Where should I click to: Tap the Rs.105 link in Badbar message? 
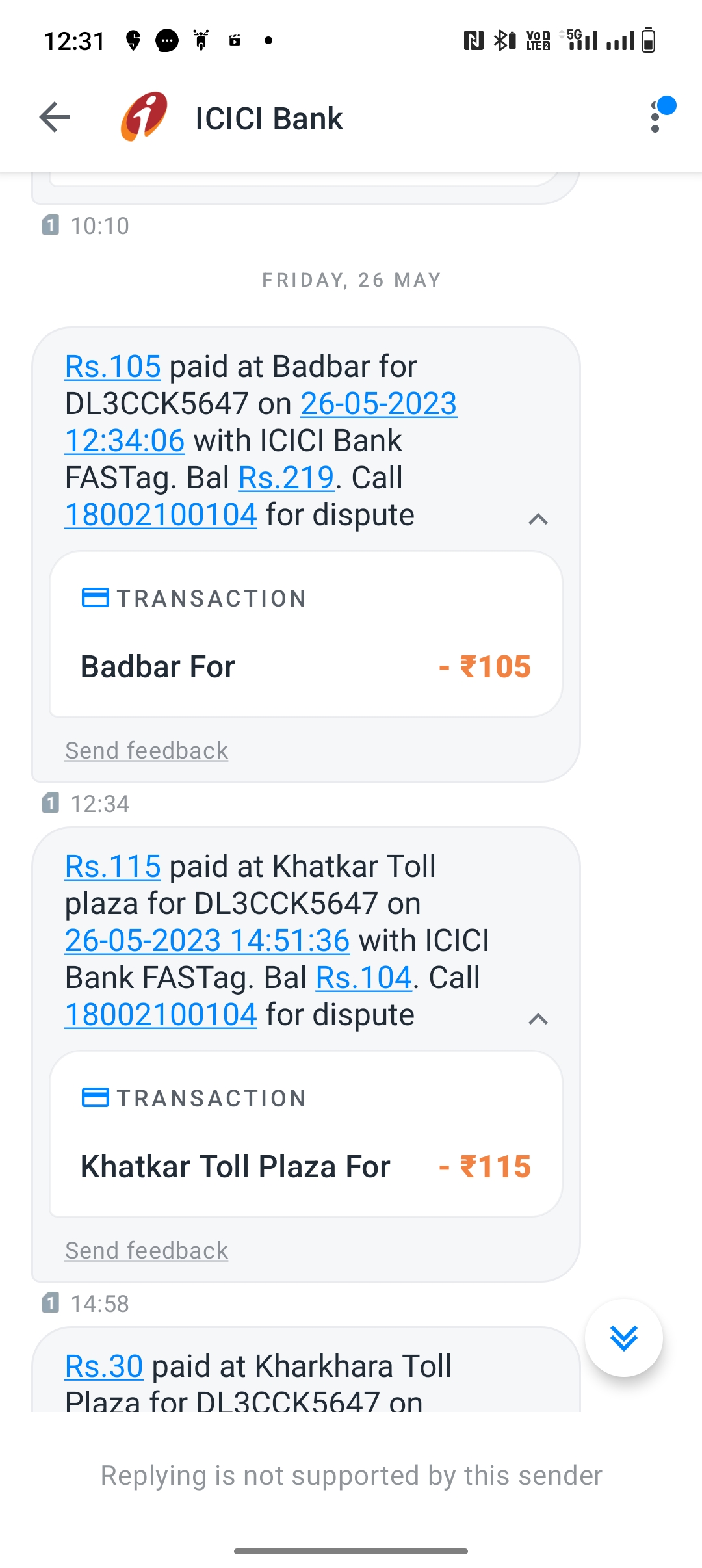[x=113, y=367]
